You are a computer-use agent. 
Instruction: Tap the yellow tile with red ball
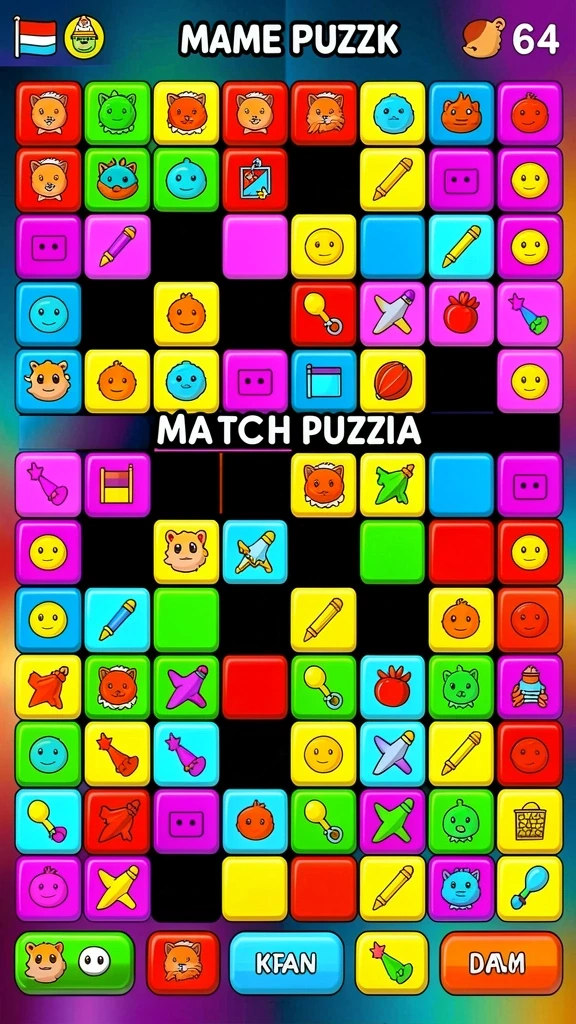pyautogui.click(x=392, y=381)
